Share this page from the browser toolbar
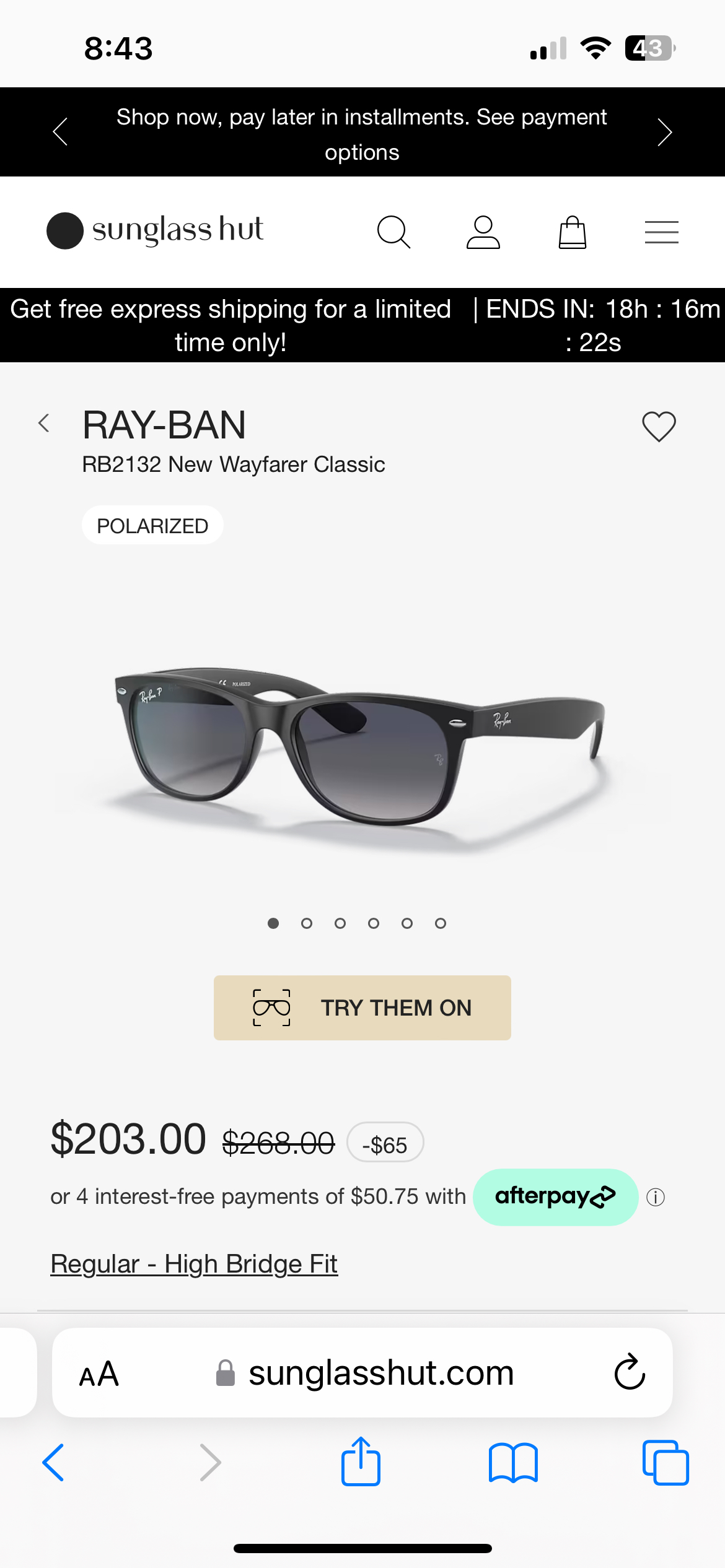 coord(361,1462)
